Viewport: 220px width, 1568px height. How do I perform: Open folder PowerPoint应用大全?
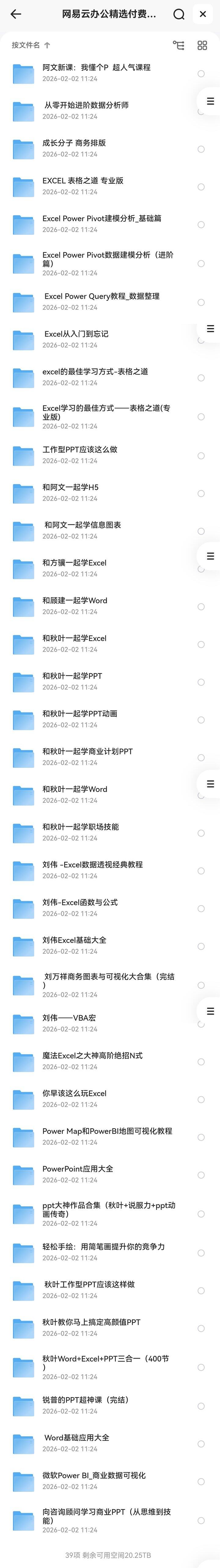(x=78, y=1169)
